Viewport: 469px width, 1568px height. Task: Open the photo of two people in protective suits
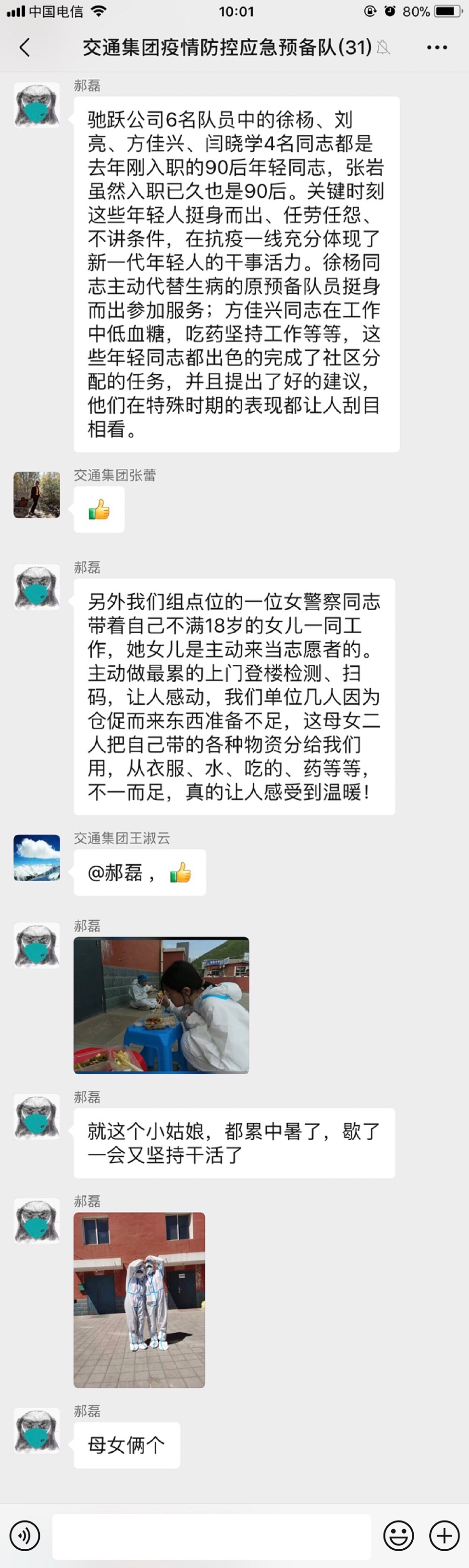coord(139,1299)
